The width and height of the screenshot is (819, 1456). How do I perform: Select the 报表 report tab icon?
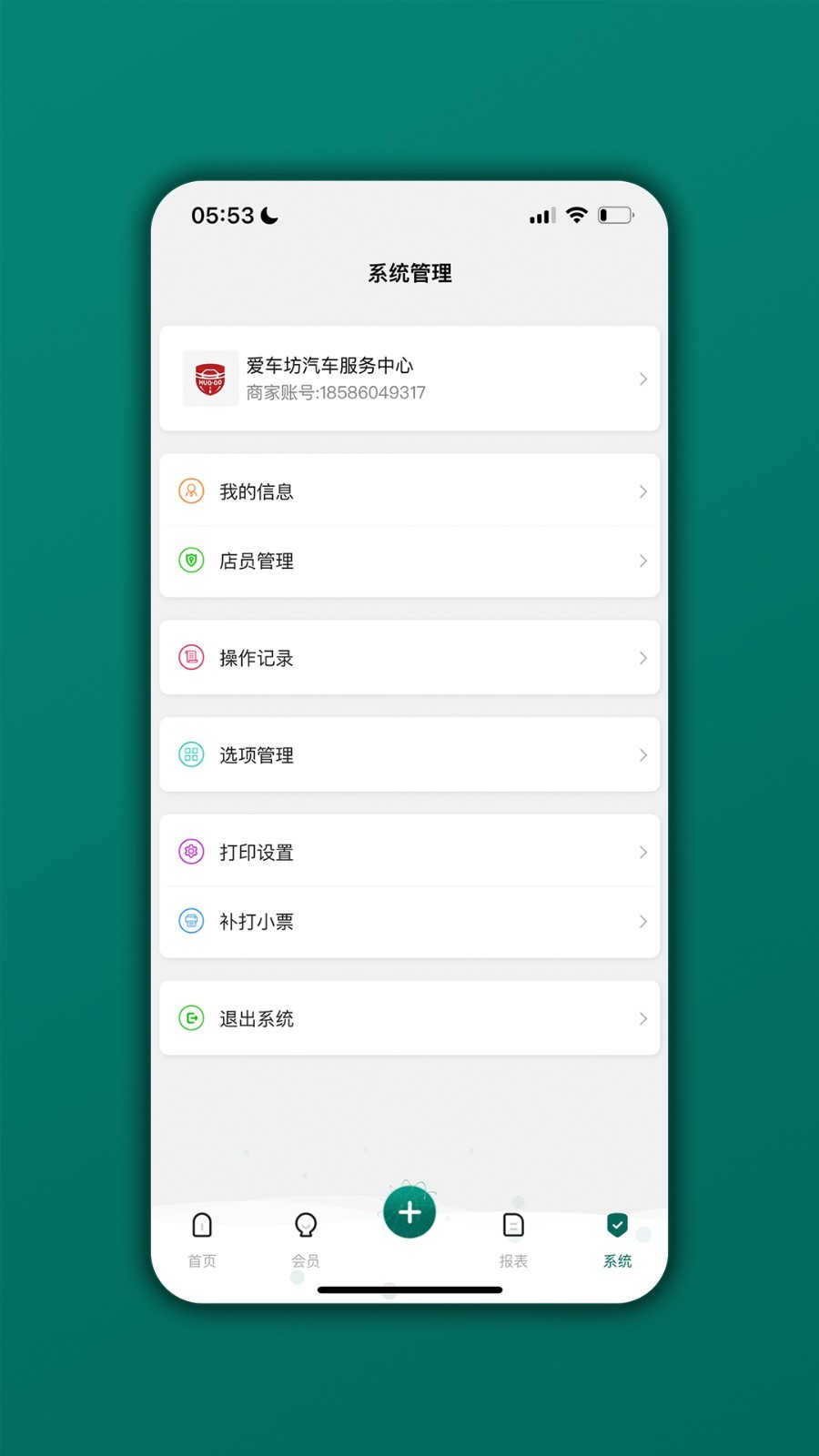tap(513, 1226)
